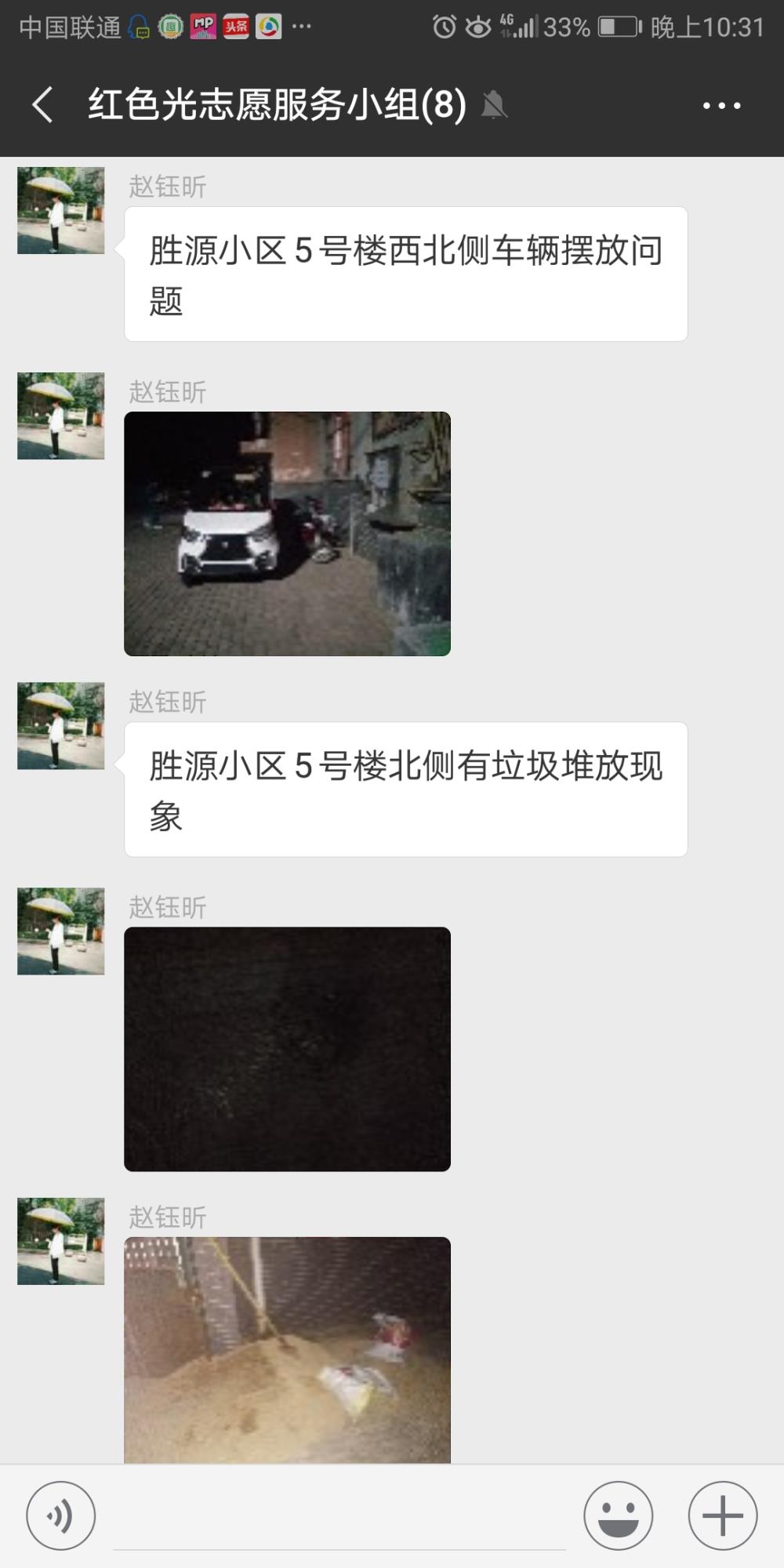The image size is (784, 1568).
Task: Open 赵钰昕's avatar beside vehicle parking message
Action: pos(61,210)
